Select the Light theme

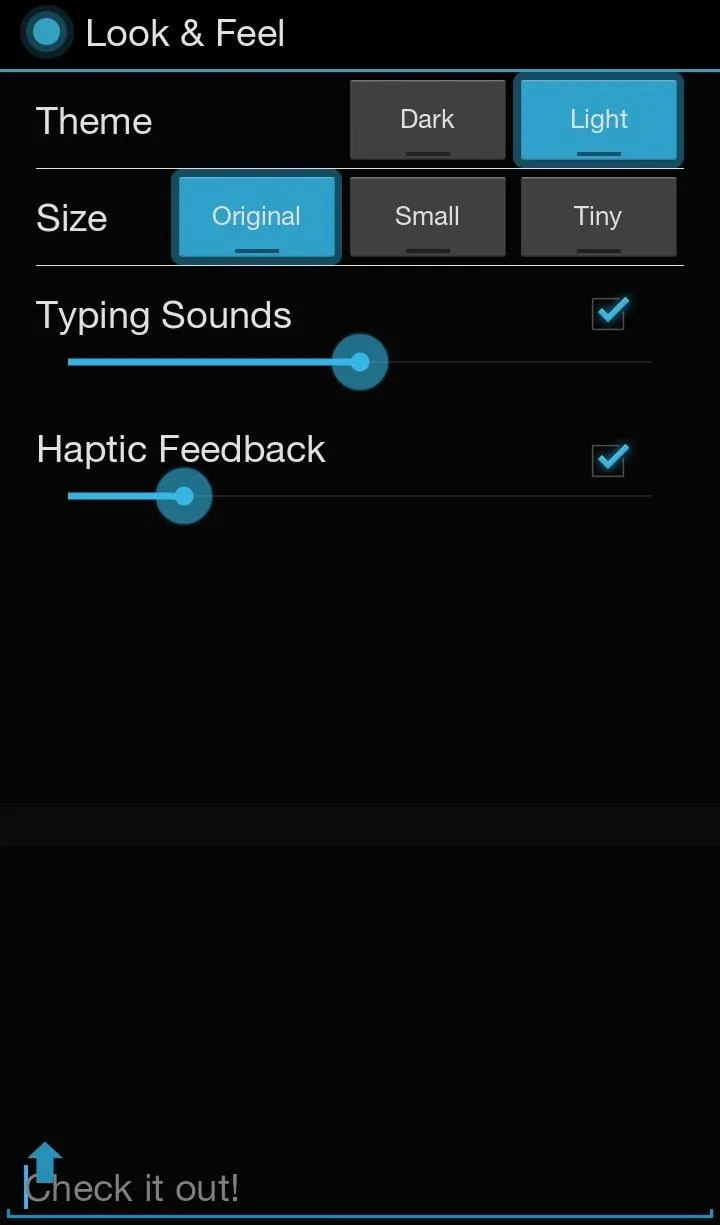pos(599,120)
